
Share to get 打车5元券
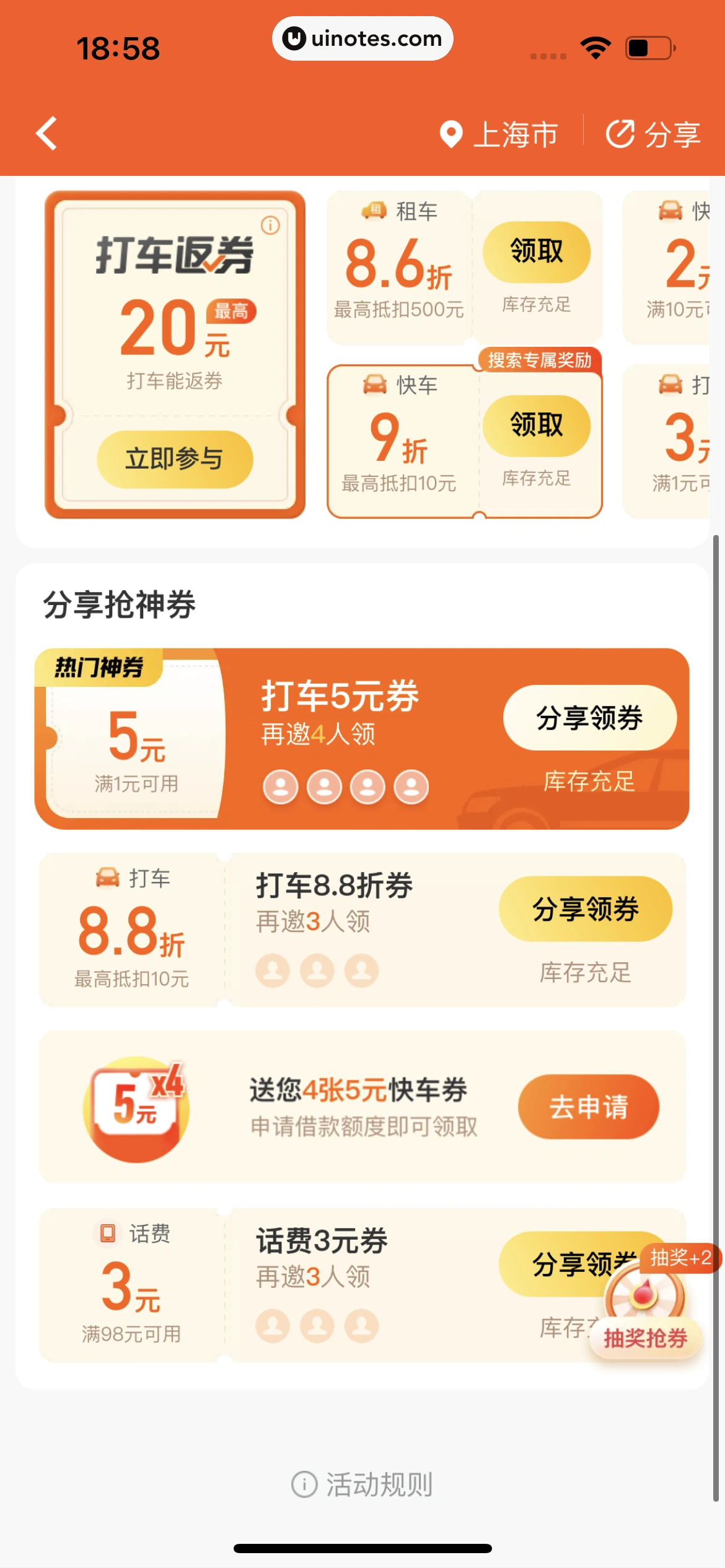click(589, 718)
